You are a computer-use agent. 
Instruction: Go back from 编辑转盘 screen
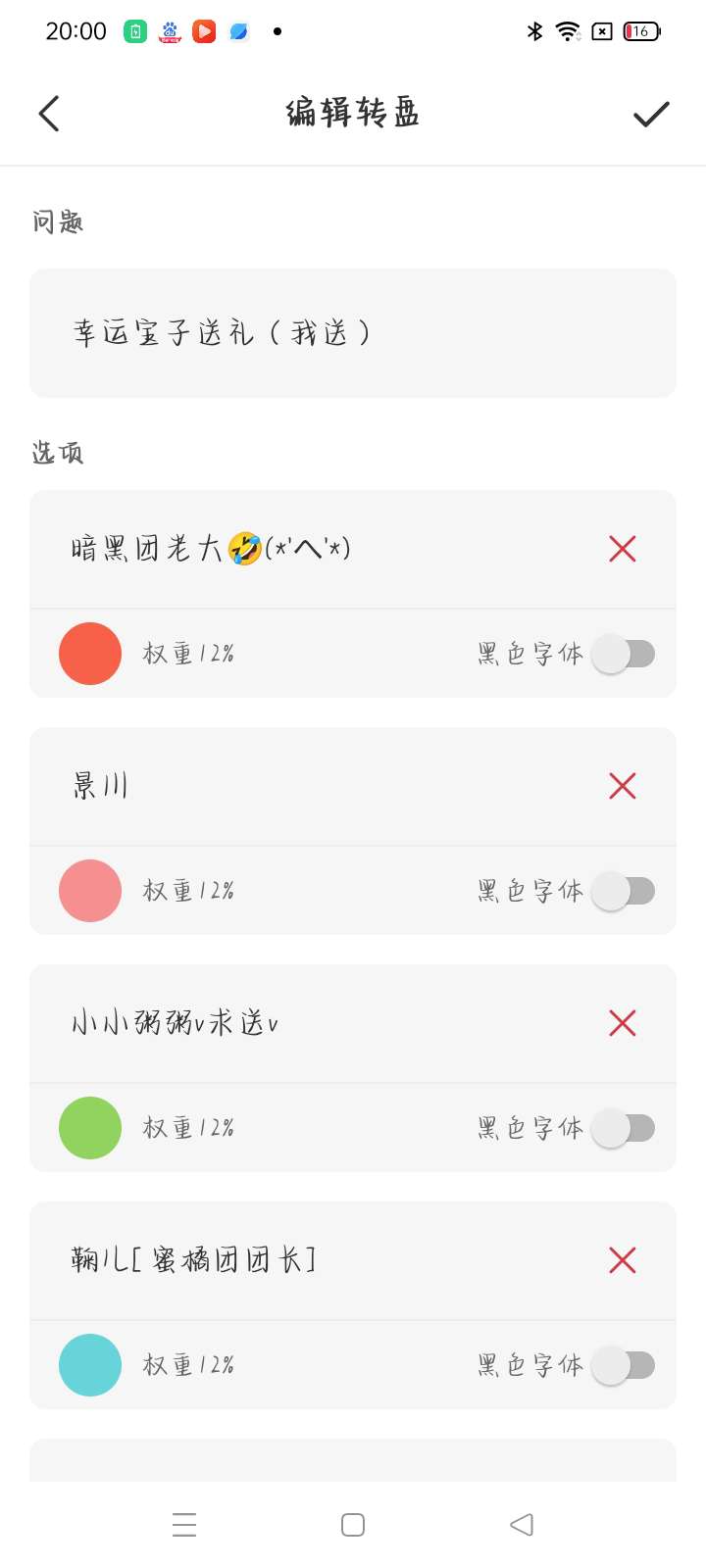49,114
